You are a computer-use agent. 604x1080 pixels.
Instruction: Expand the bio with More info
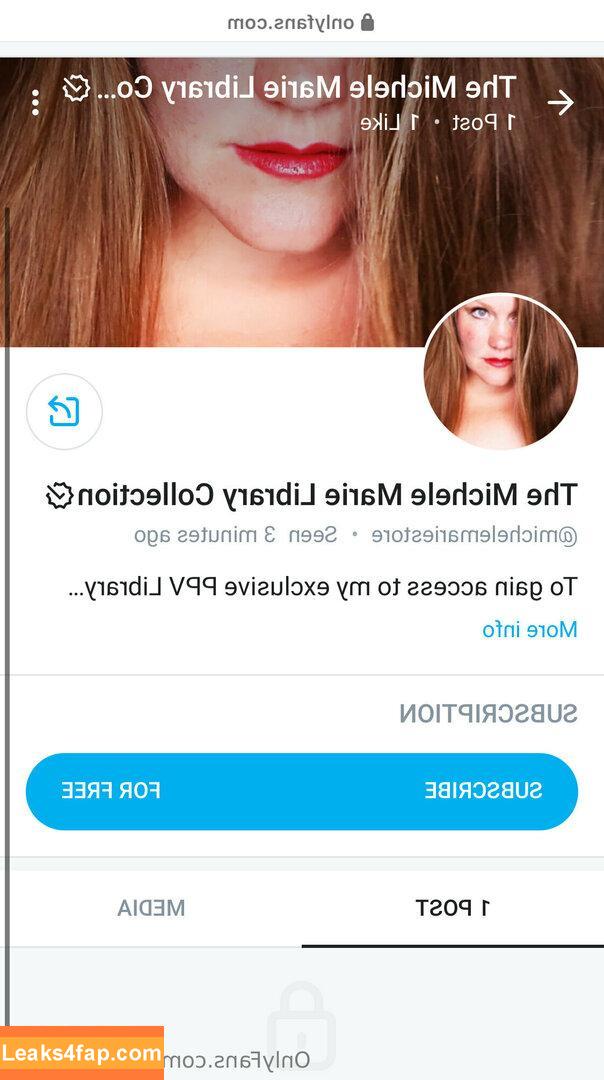529,630
